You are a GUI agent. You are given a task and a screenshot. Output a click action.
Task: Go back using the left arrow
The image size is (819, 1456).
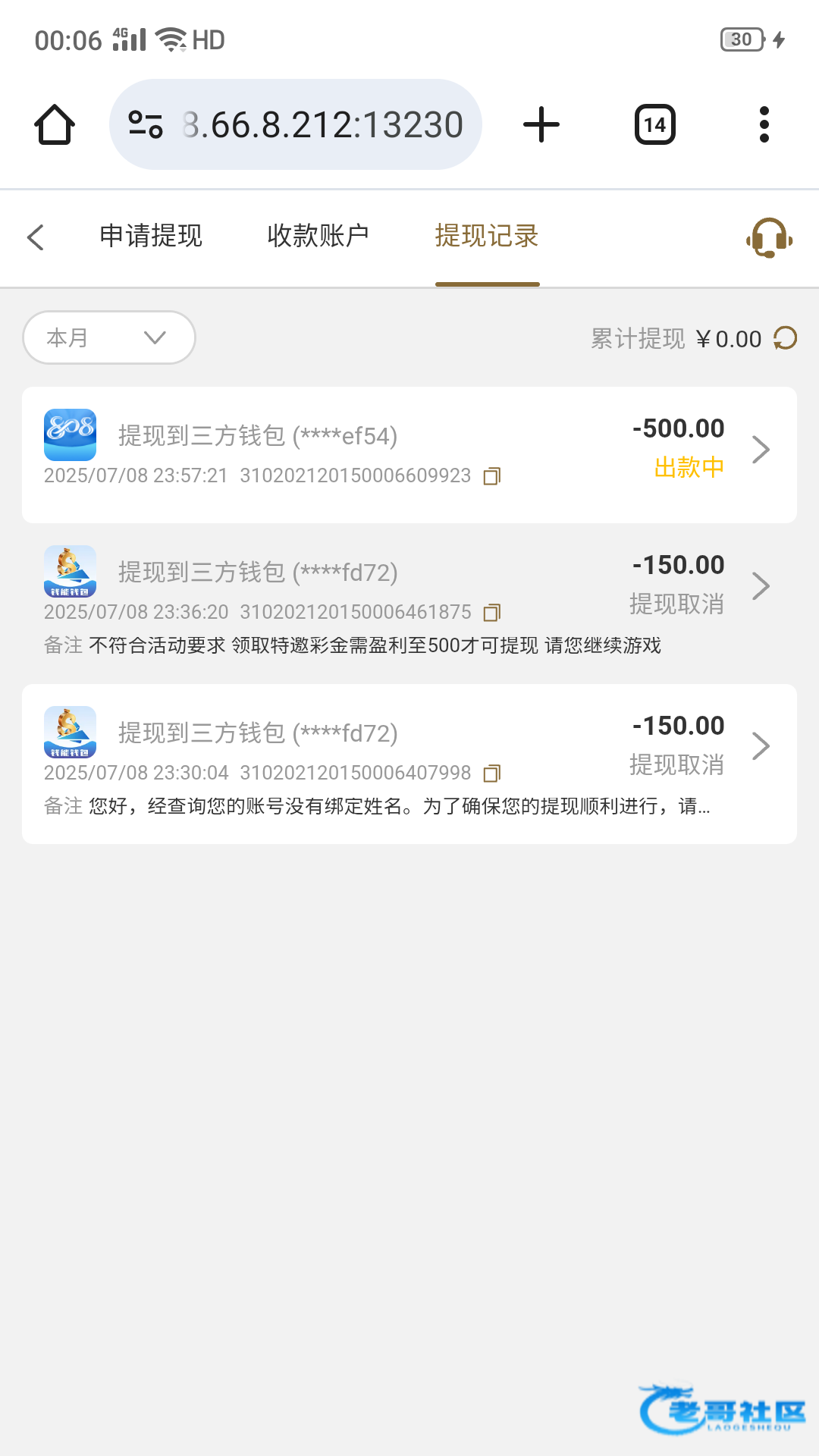36,237
